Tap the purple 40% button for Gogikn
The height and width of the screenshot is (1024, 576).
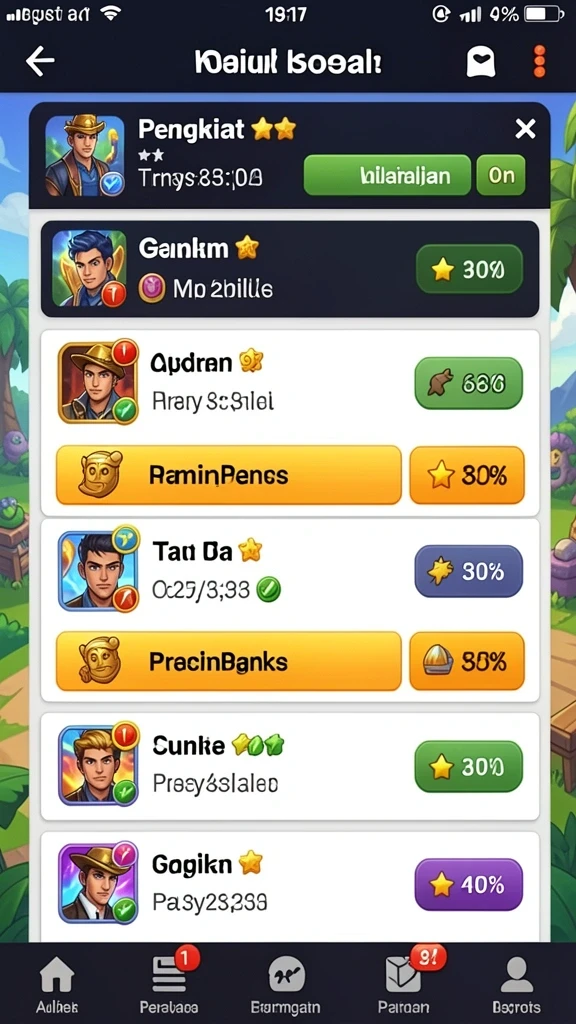pyautogui.click(x=469, y=884)
